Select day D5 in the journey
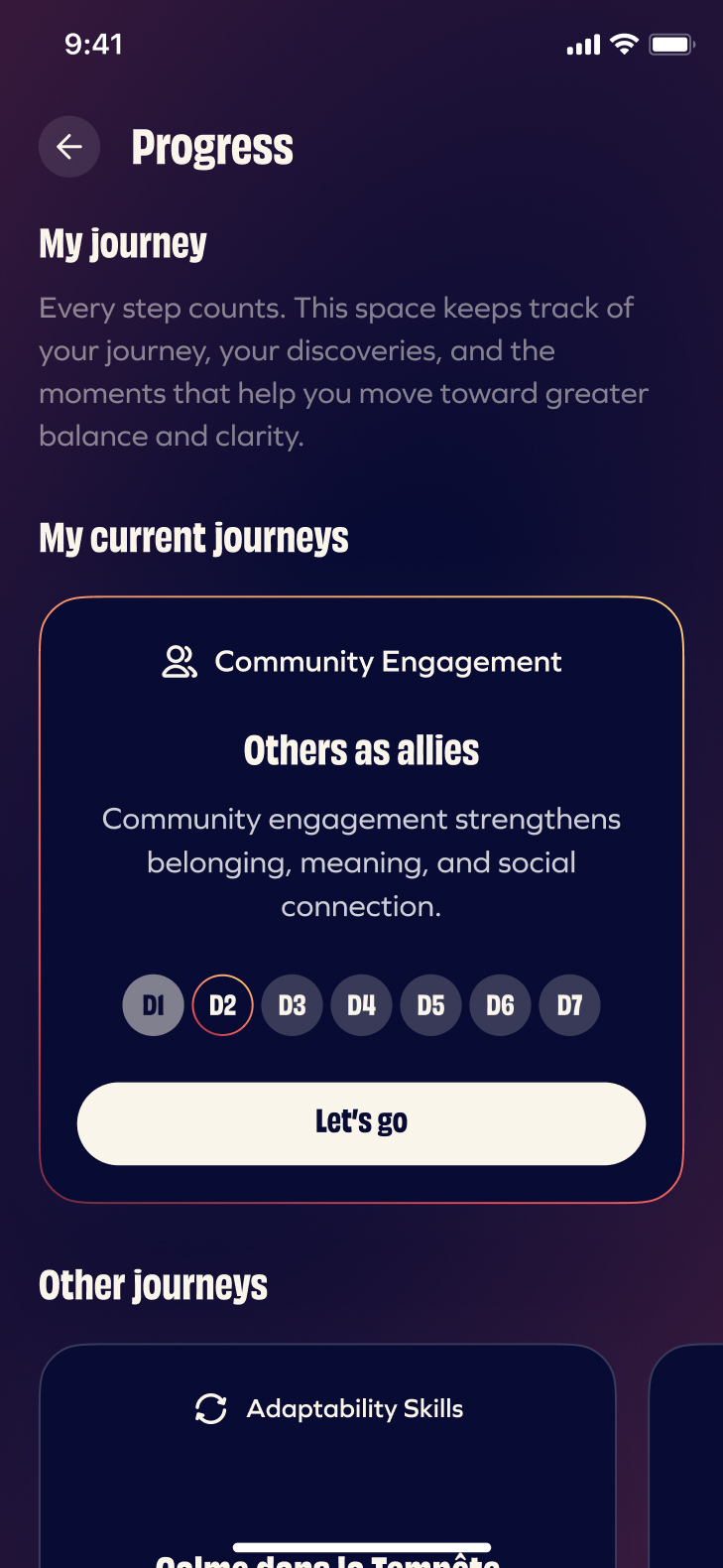 [x=430, y=1004]
